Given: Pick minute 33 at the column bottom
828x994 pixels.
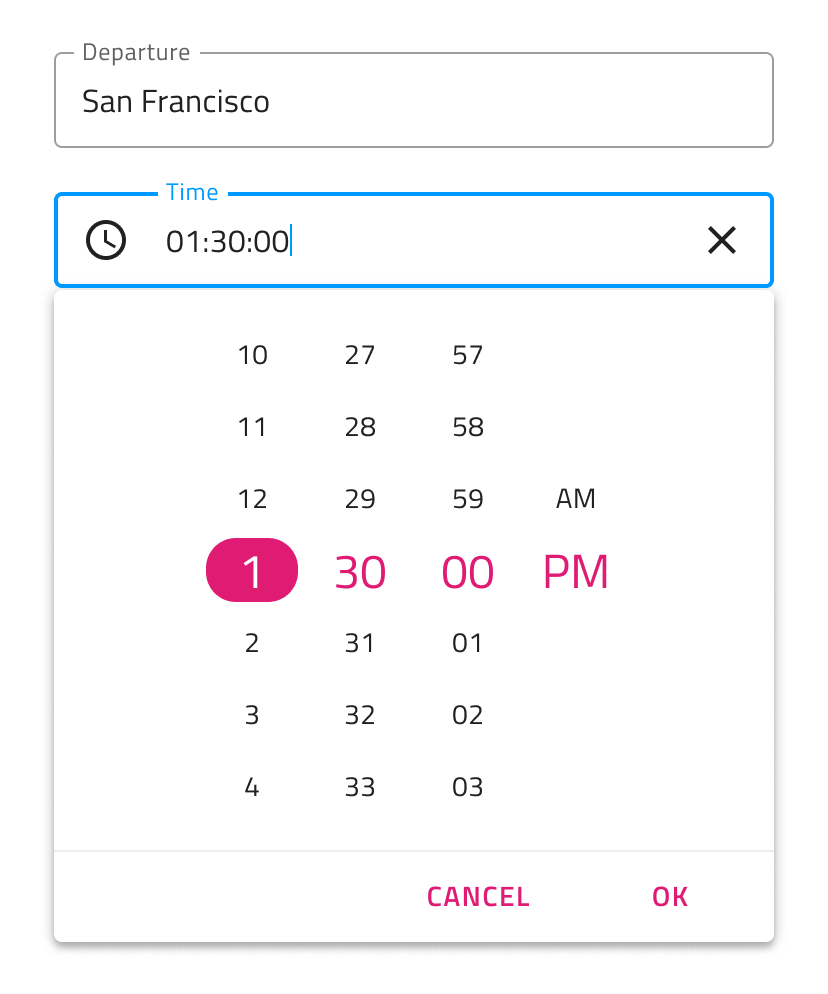Looking at the screenshot, I should coord(360,786).
